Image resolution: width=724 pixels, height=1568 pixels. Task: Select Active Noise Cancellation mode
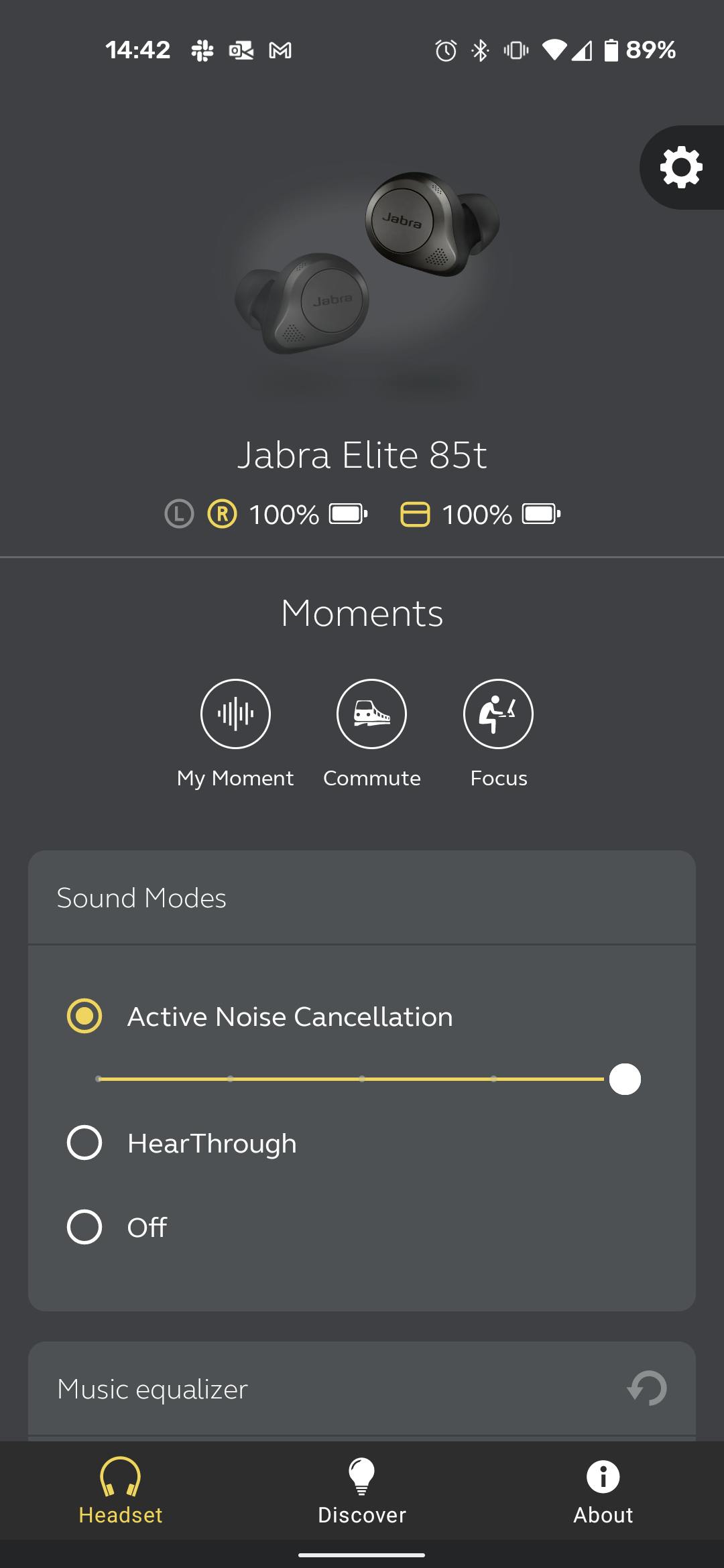84,1016
